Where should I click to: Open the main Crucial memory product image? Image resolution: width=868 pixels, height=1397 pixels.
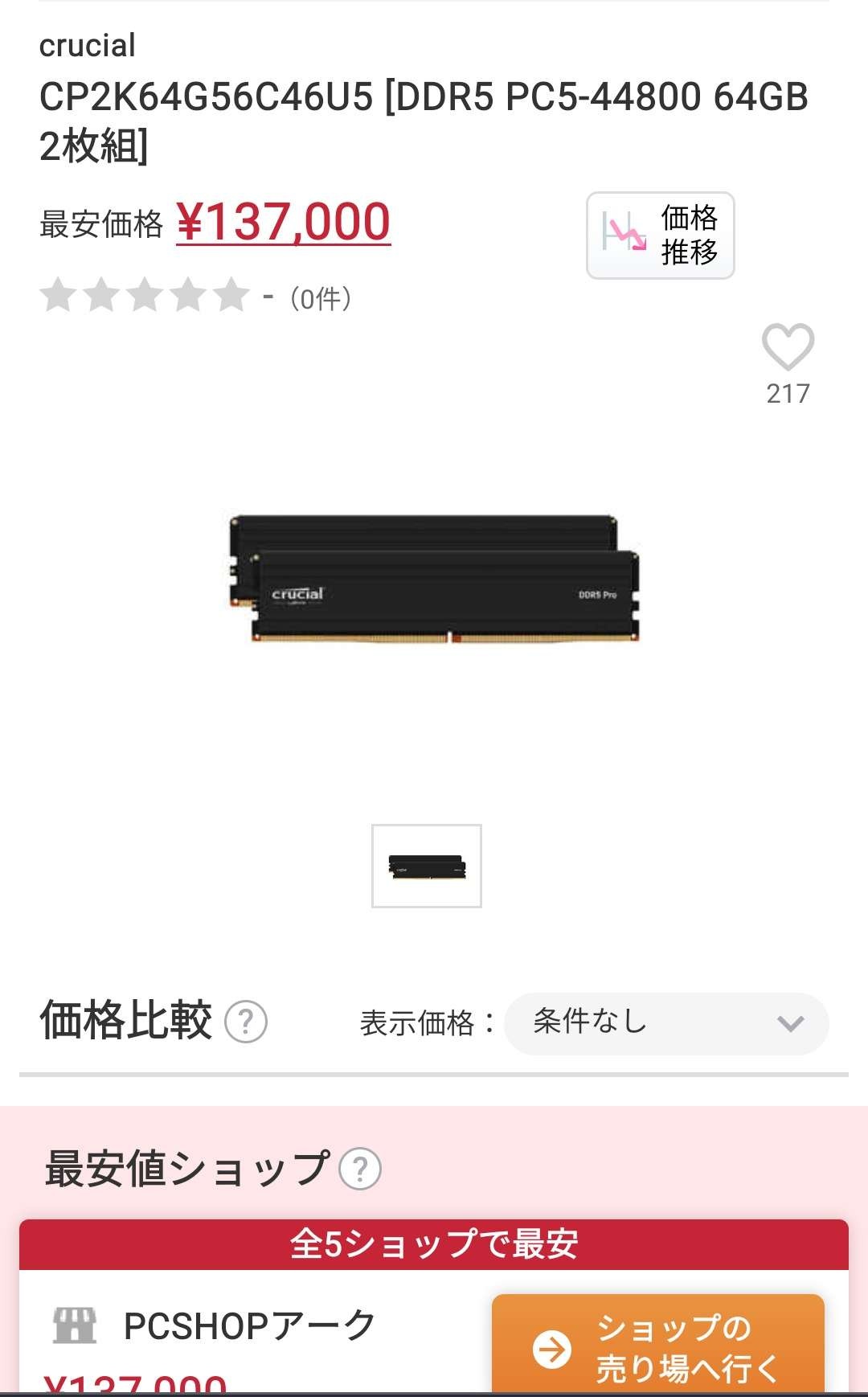434,579
